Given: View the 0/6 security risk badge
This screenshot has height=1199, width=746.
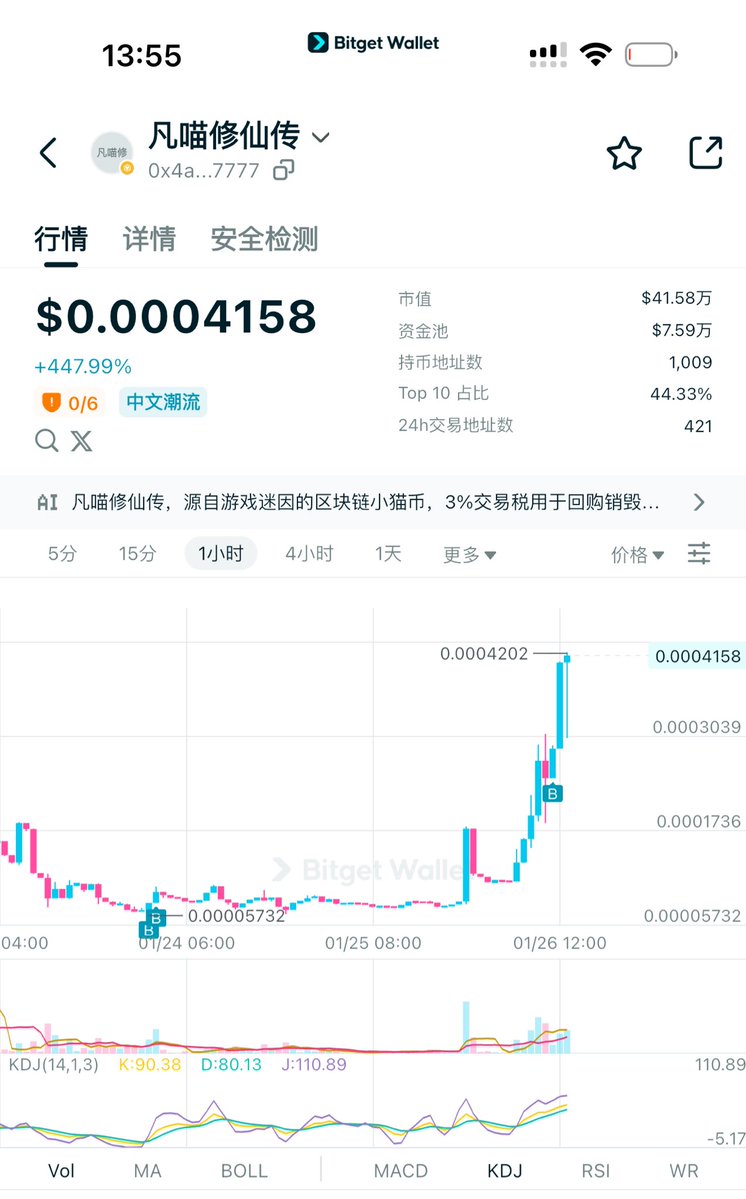Looking at the screenshot, I should (x=70, y=403).
